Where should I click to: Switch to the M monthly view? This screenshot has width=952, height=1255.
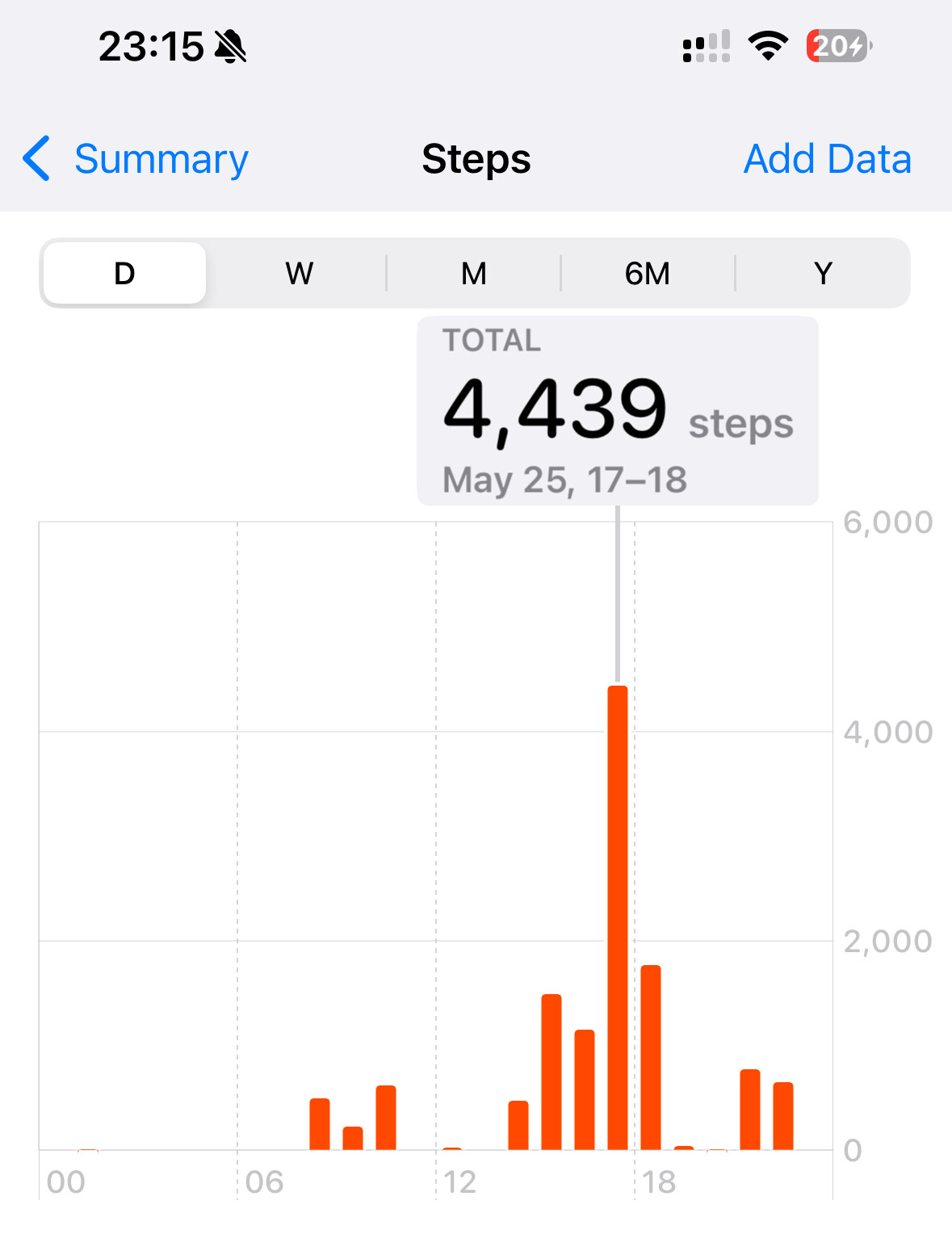pos(474,274)
